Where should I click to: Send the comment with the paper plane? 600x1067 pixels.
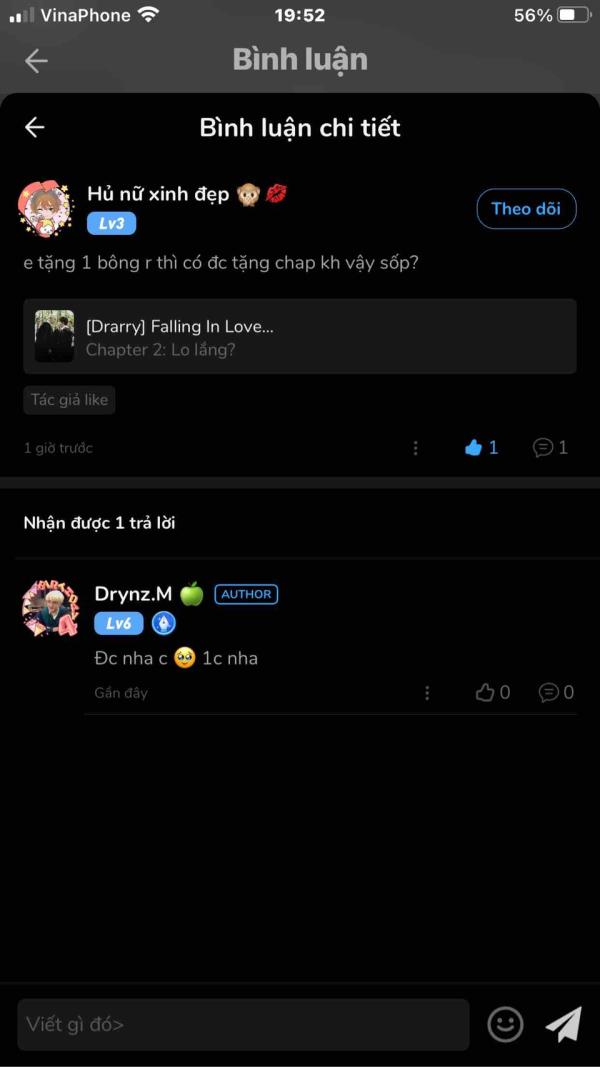563,1024
